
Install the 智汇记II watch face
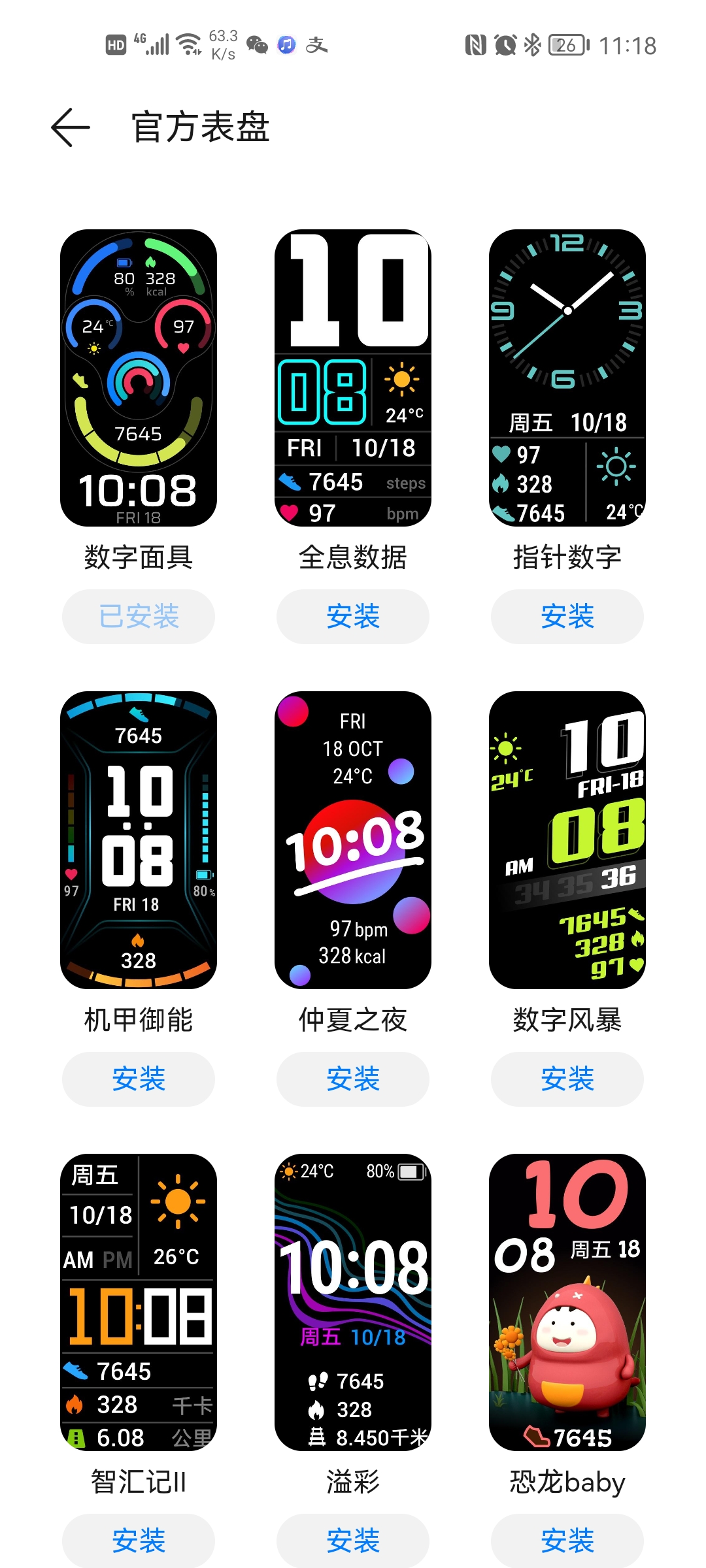coord(139,1540)
